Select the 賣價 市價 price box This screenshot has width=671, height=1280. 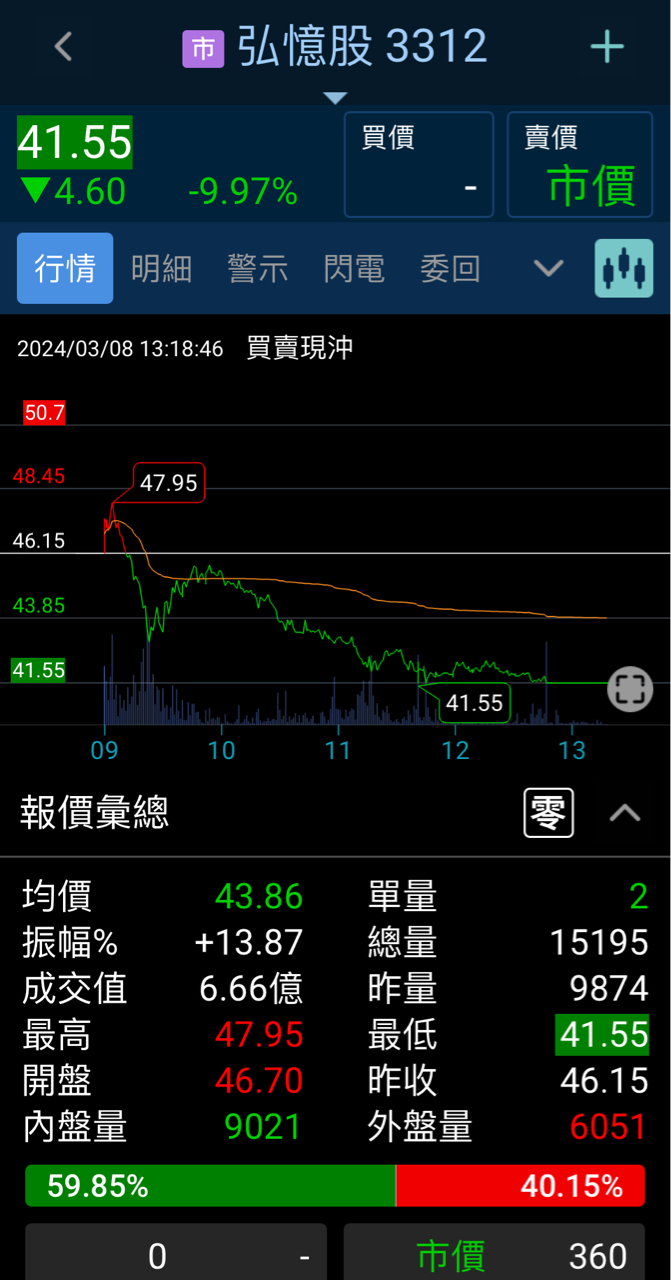click(580, 164)
